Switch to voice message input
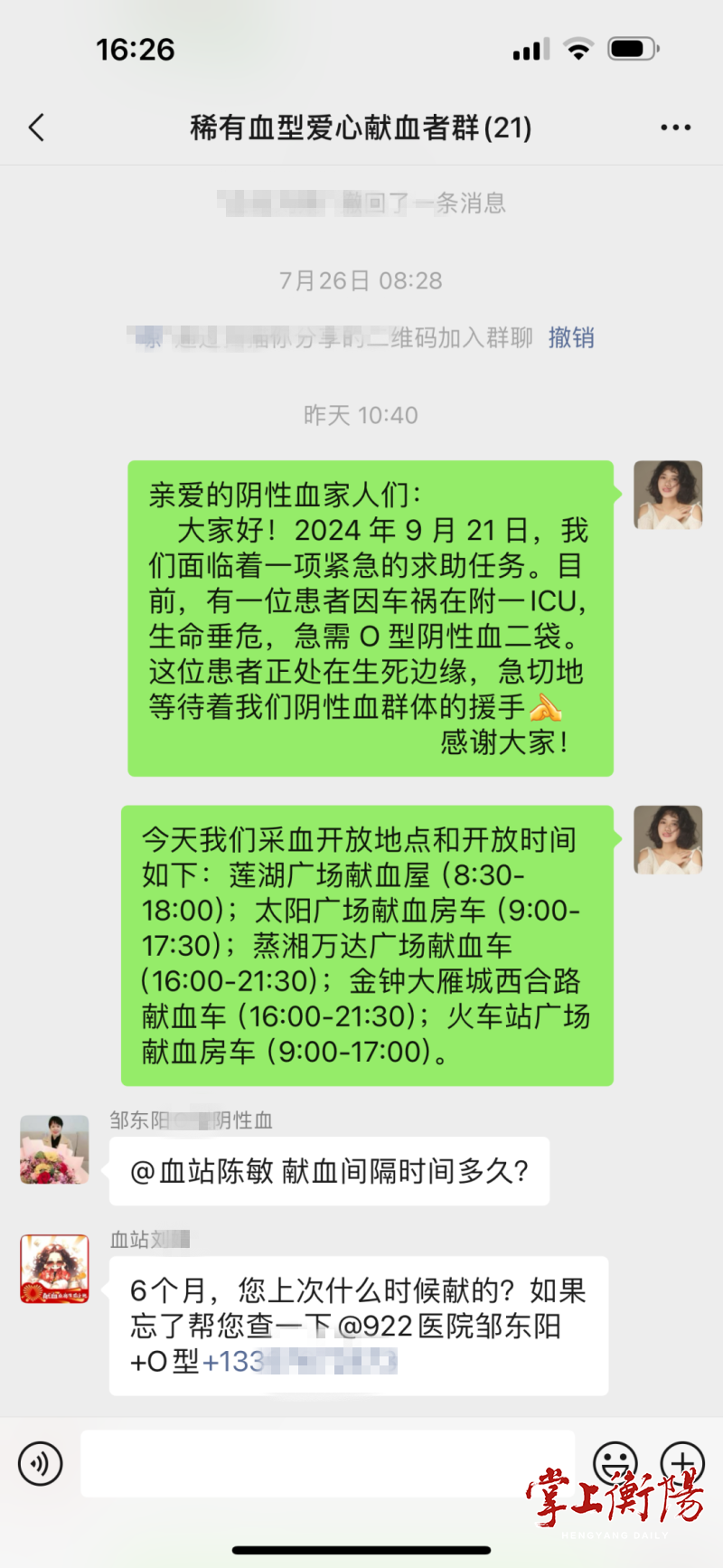This screenshot has width=723, height=1568. (41, 1463)
